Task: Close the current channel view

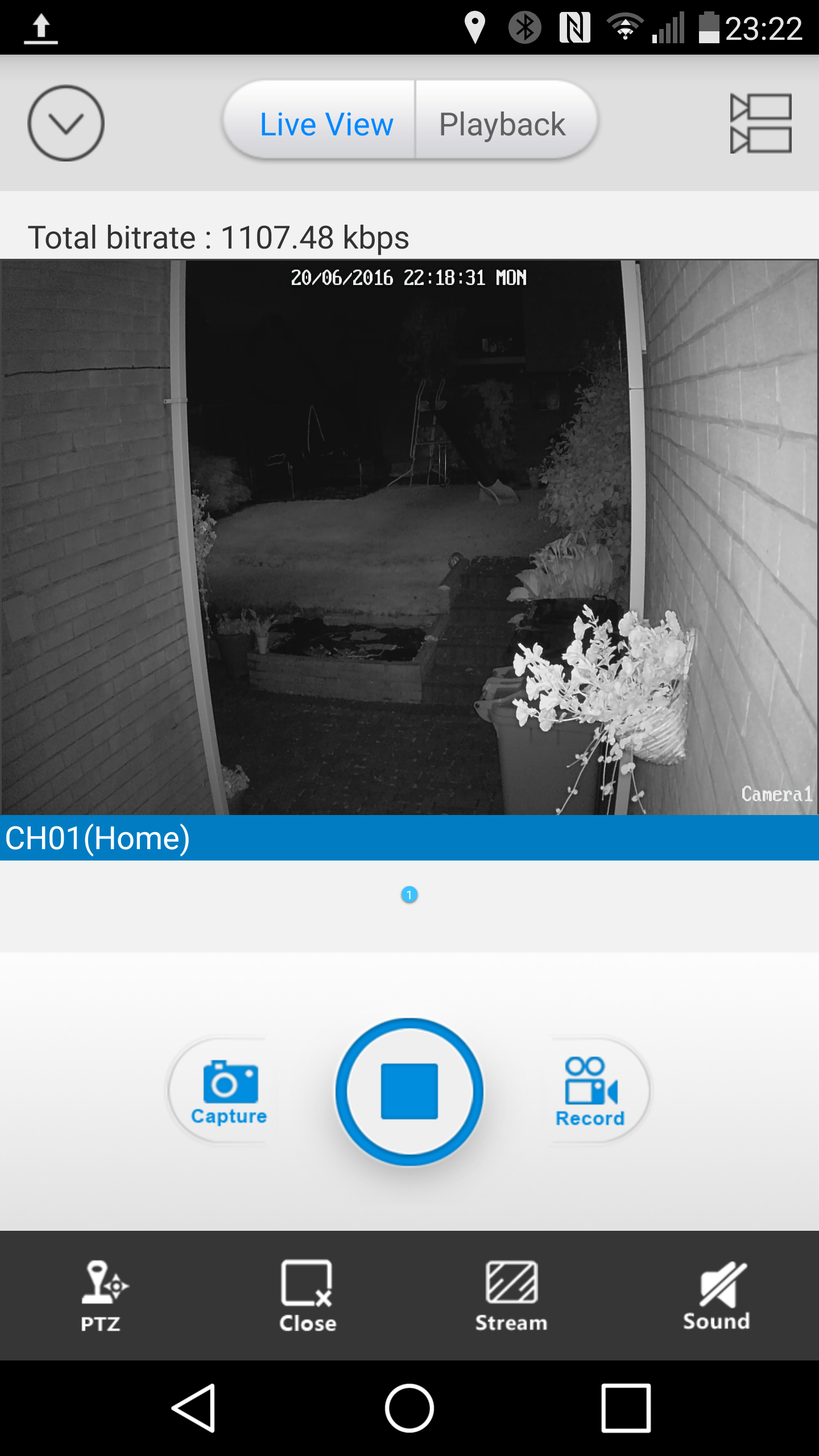Action: (308, 1296)
